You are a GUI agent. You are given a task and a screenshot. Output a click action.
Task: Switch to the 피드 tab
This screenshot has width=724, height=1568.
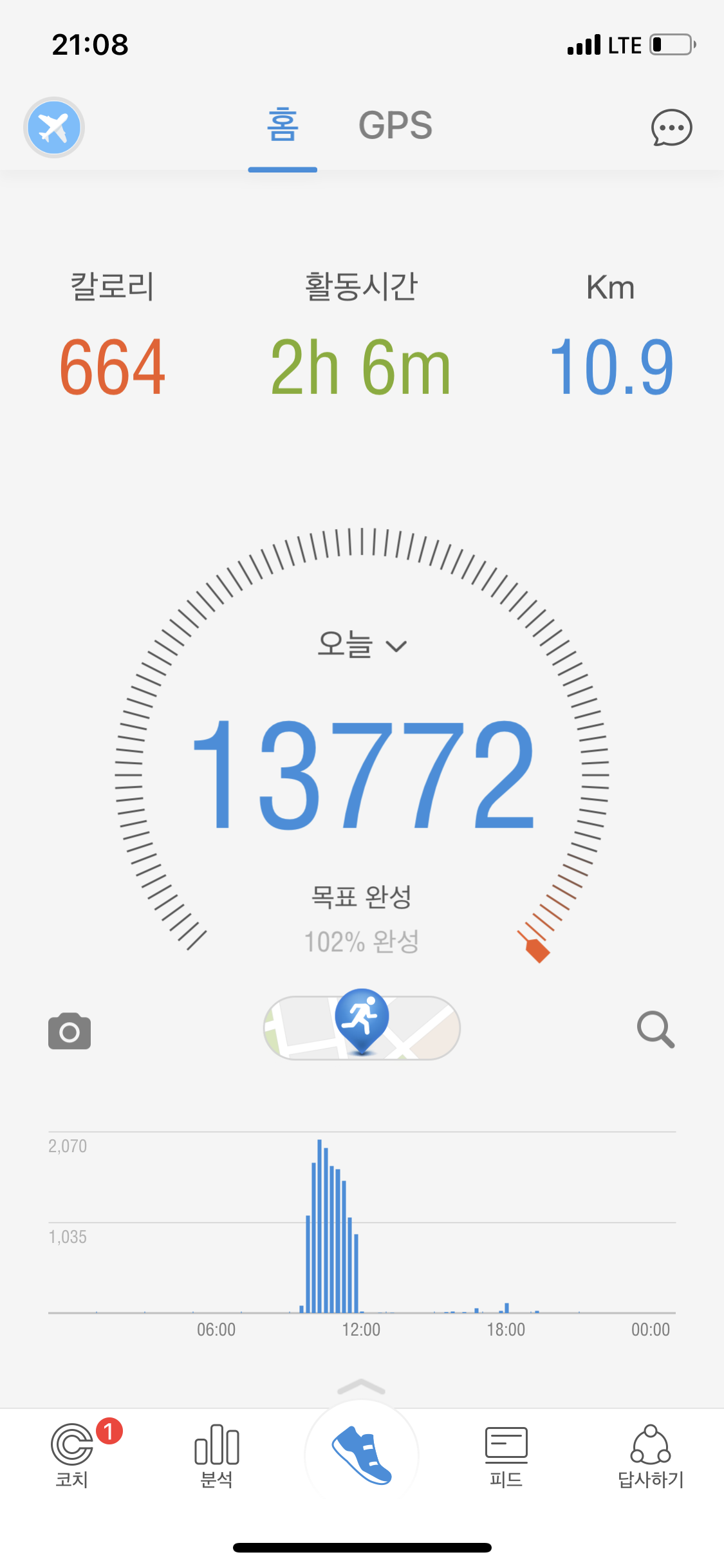point(506,1456)
